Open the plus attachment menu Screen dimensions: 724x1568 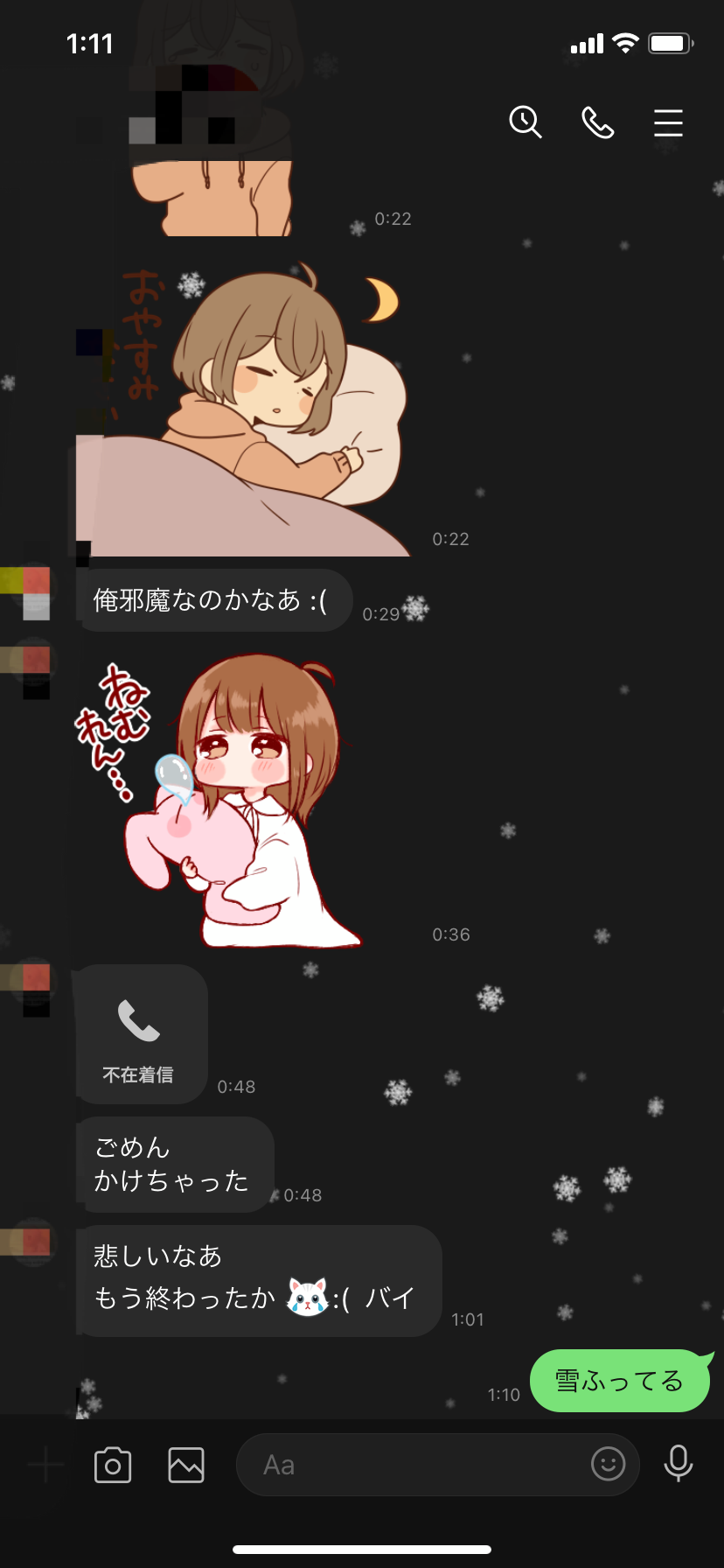click(x=45, y=1464)
